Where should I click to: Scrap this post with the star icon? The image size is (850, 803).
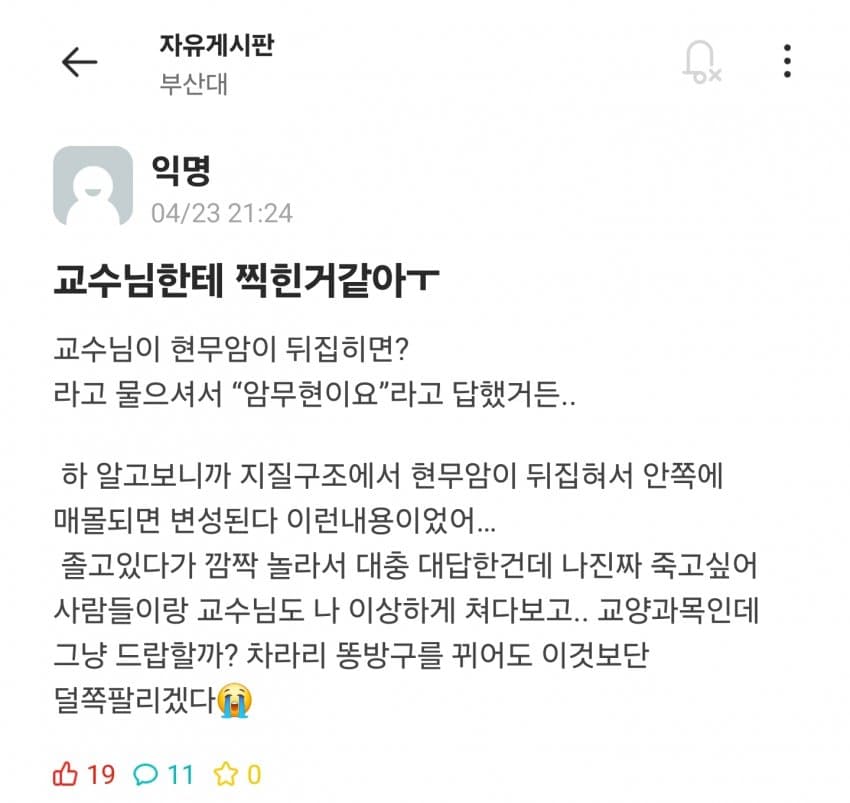[x=225, y=773]
